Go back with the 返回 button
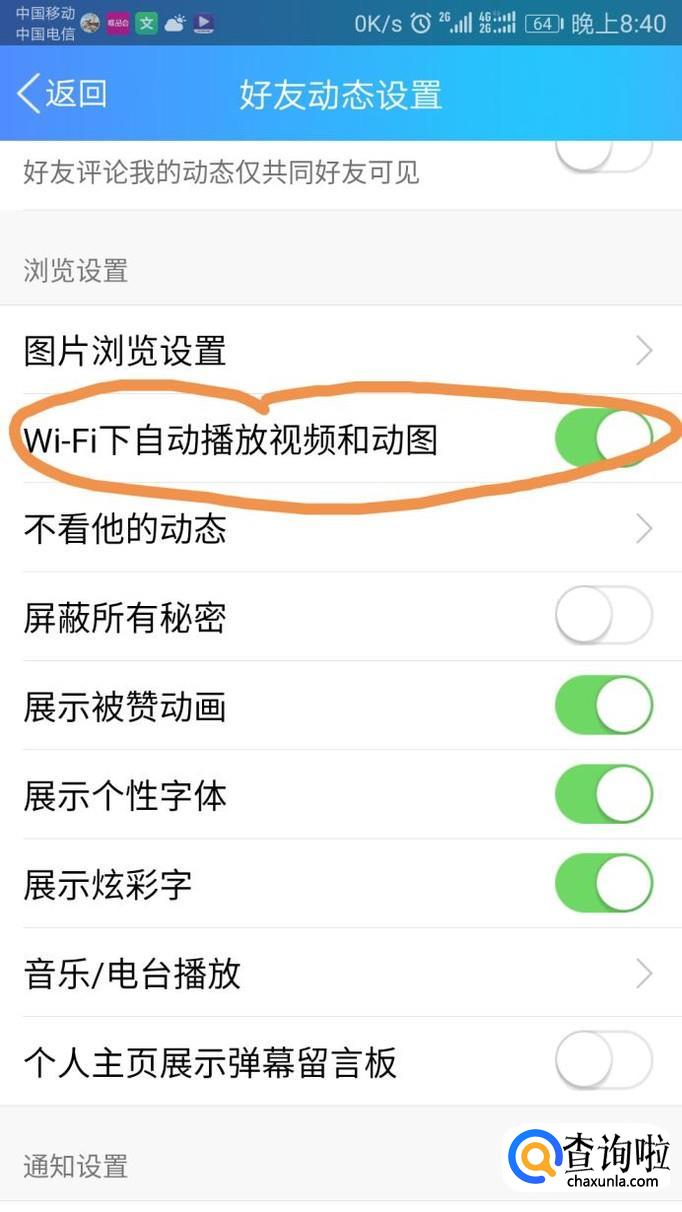Viewport: 682px width, 1212px height. 62,94
